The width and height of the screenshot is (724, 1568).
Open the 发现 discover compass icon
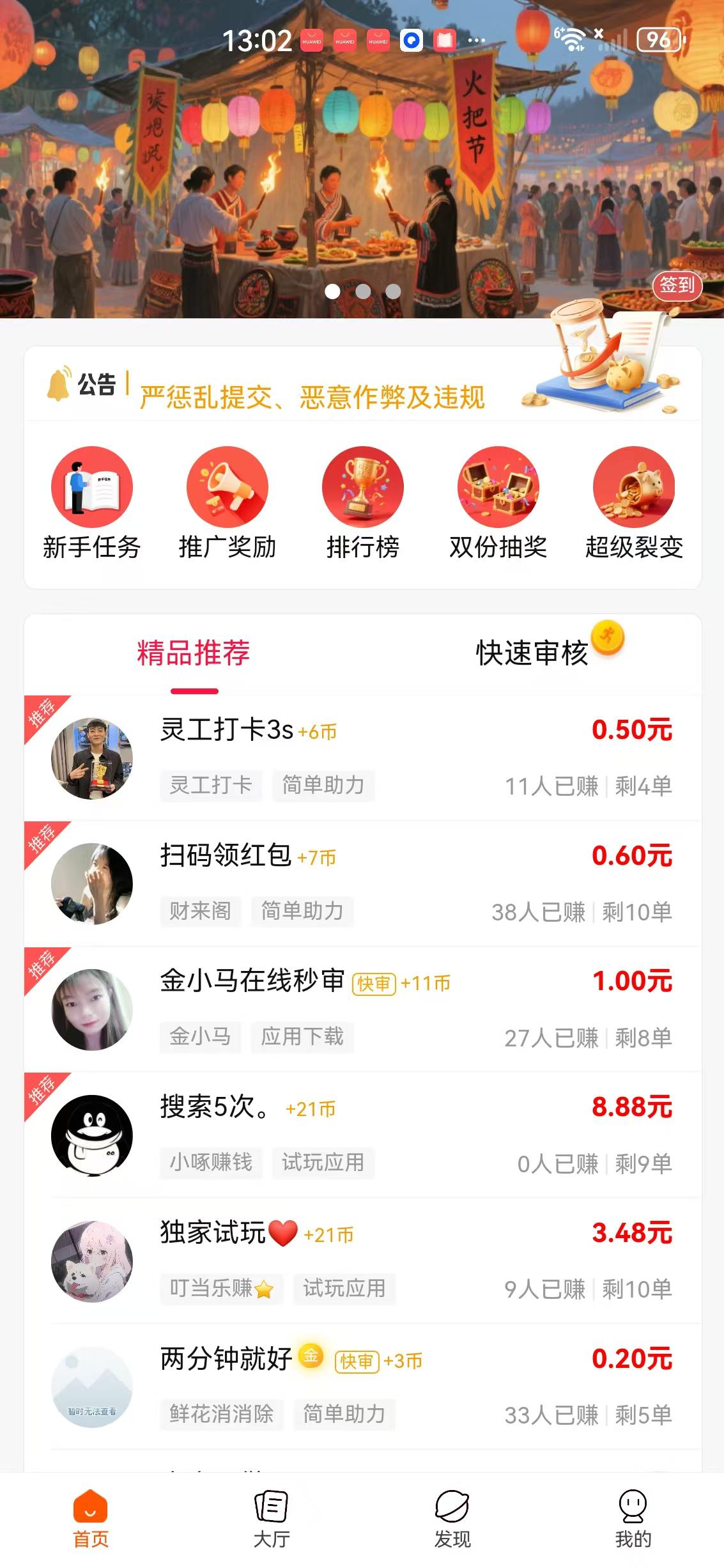(452, 1516)
